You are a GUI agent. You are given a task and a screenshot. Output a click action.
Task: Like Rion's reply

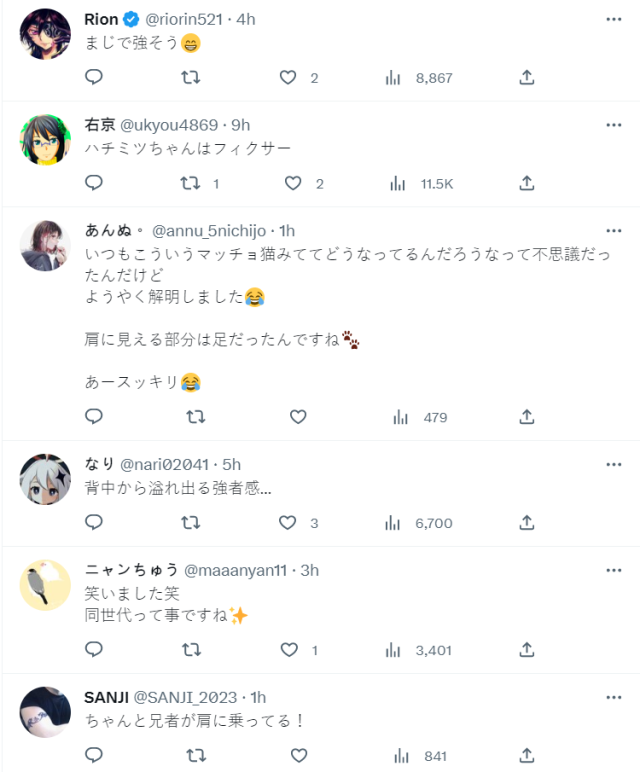[288, 78]
